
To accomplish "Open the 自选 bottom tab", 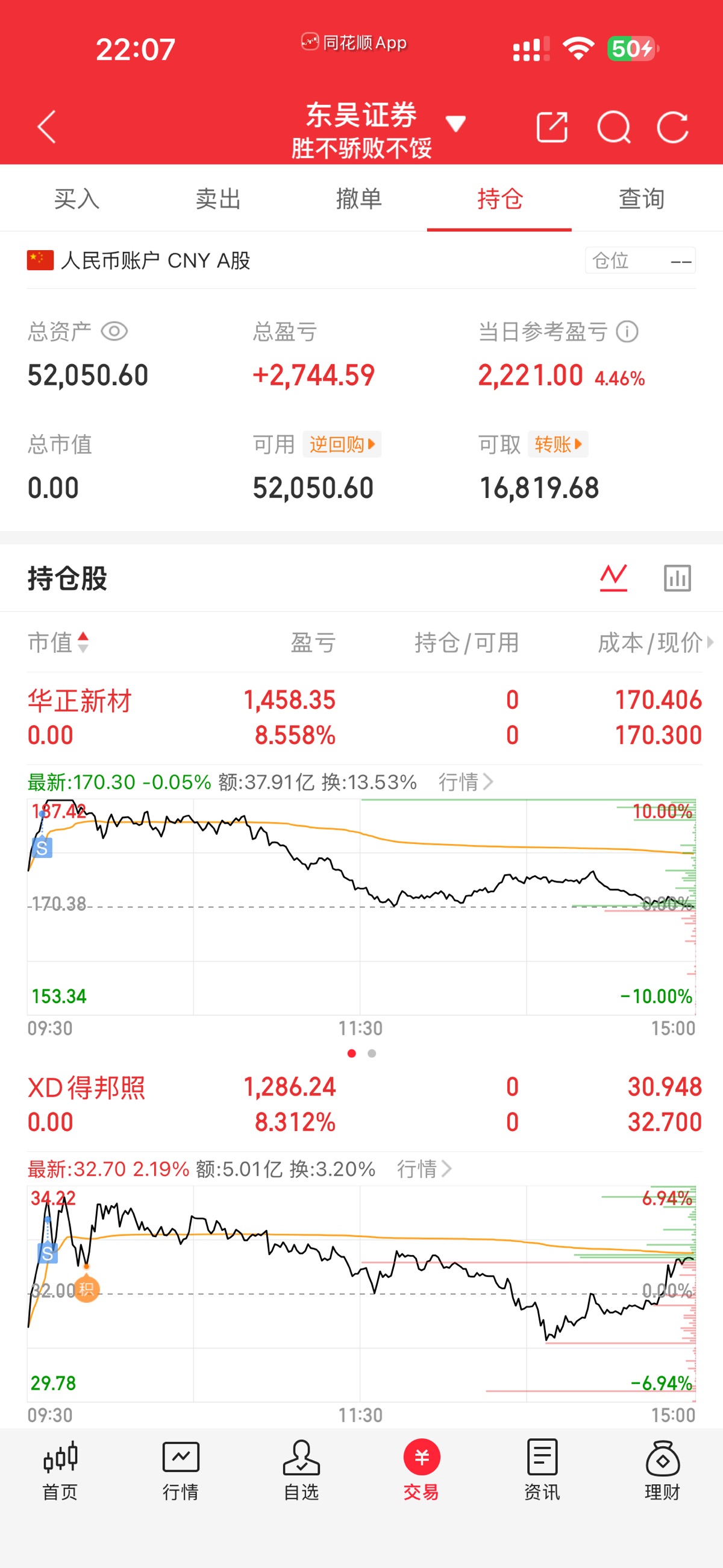I will (301, 1470).
